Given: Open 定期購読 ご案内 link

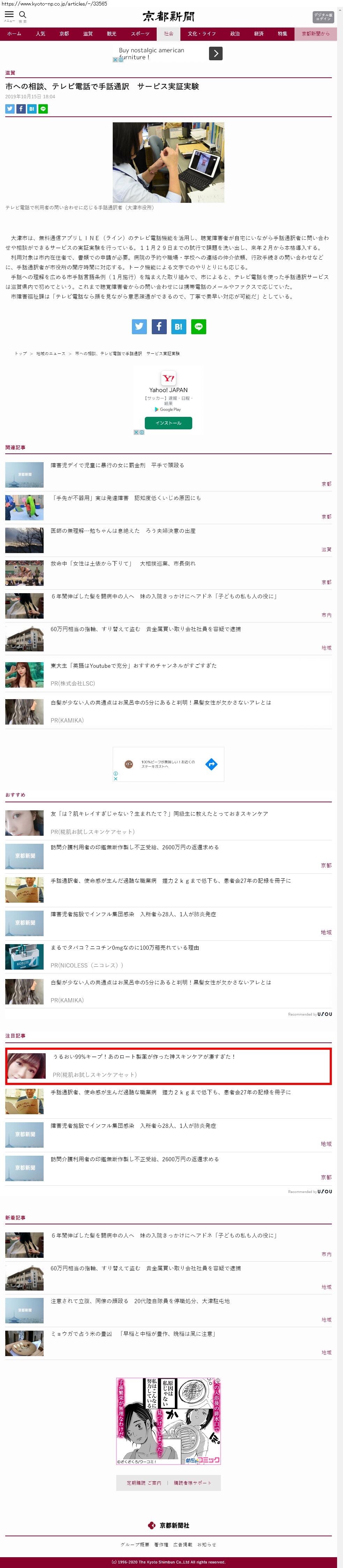Looking at the screenshot, I should coord(144,1483).
